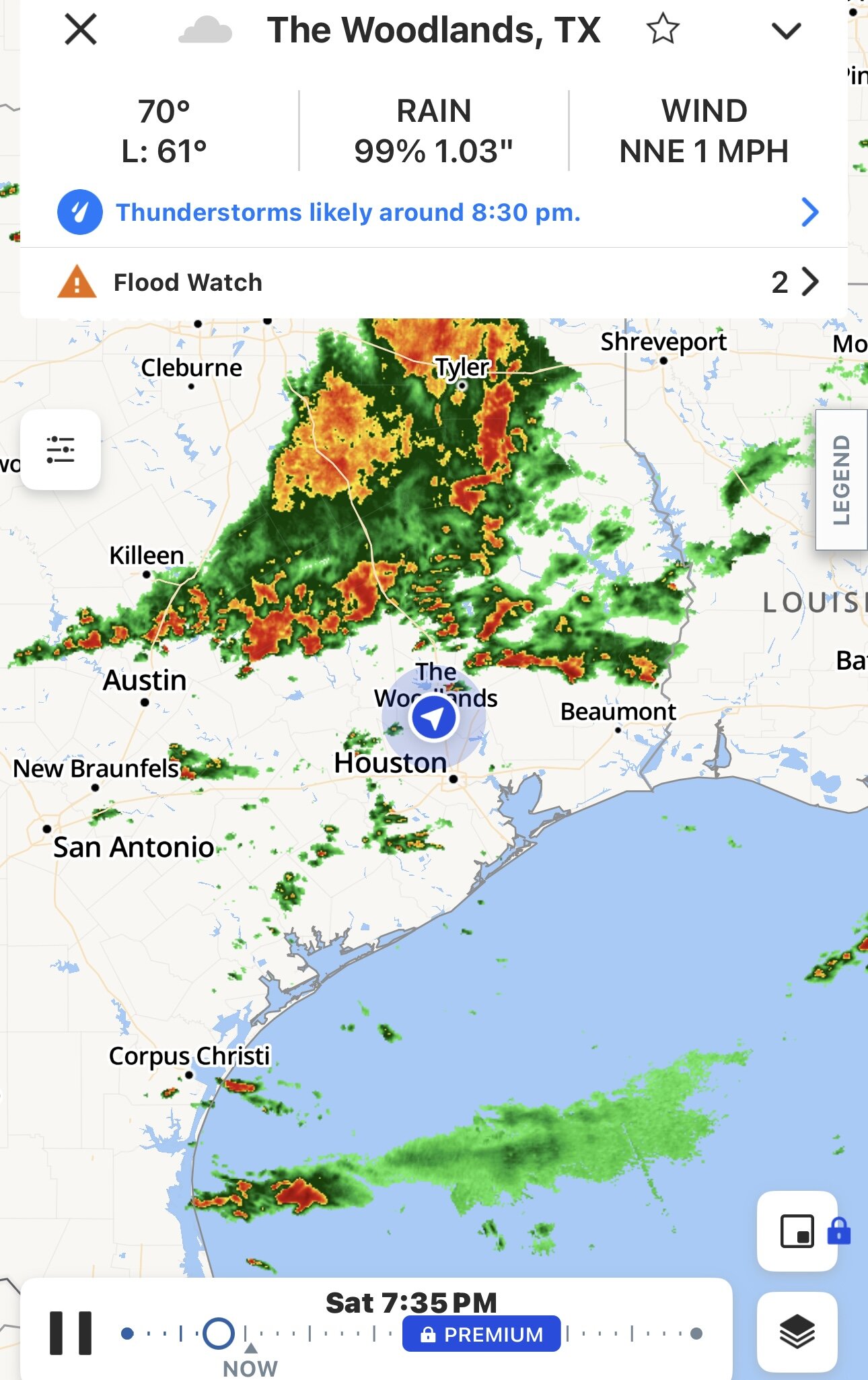Favorite The Woodlands, TX with the star
Screen dimensions: 868x1380
[662, 30]
